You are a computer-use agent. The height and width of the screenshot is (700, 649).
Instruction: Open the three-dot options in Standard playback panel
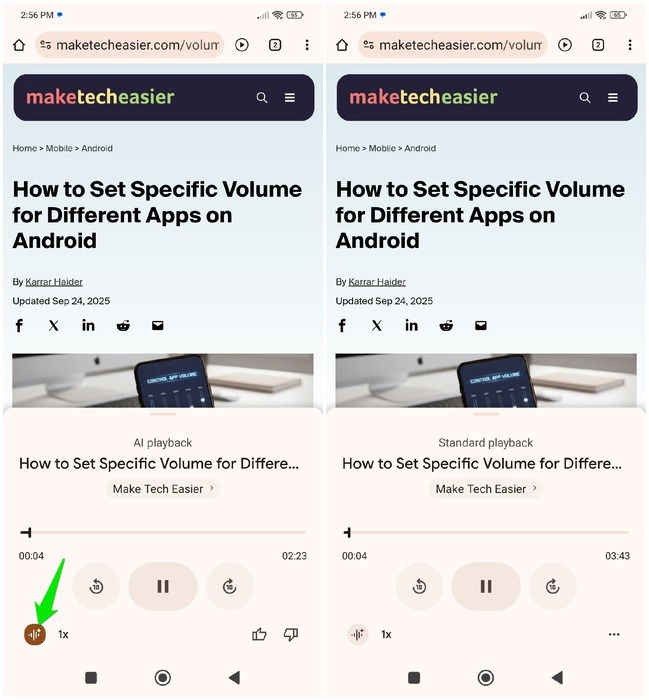pos(614,634)
